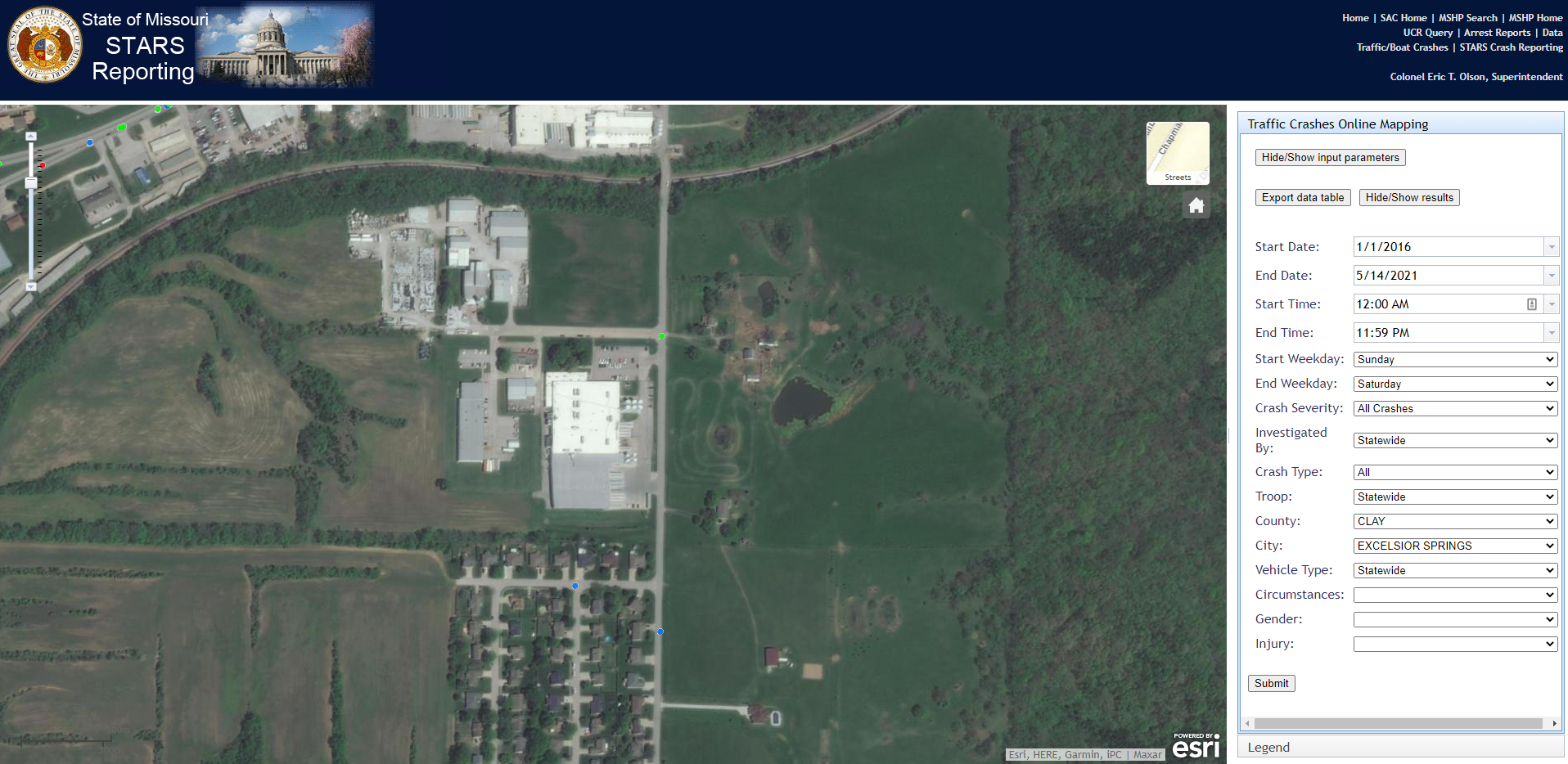Screen dimensions: 1568x764
Task: Open the Crash Severity dropdown
Action: [1455, 408]
